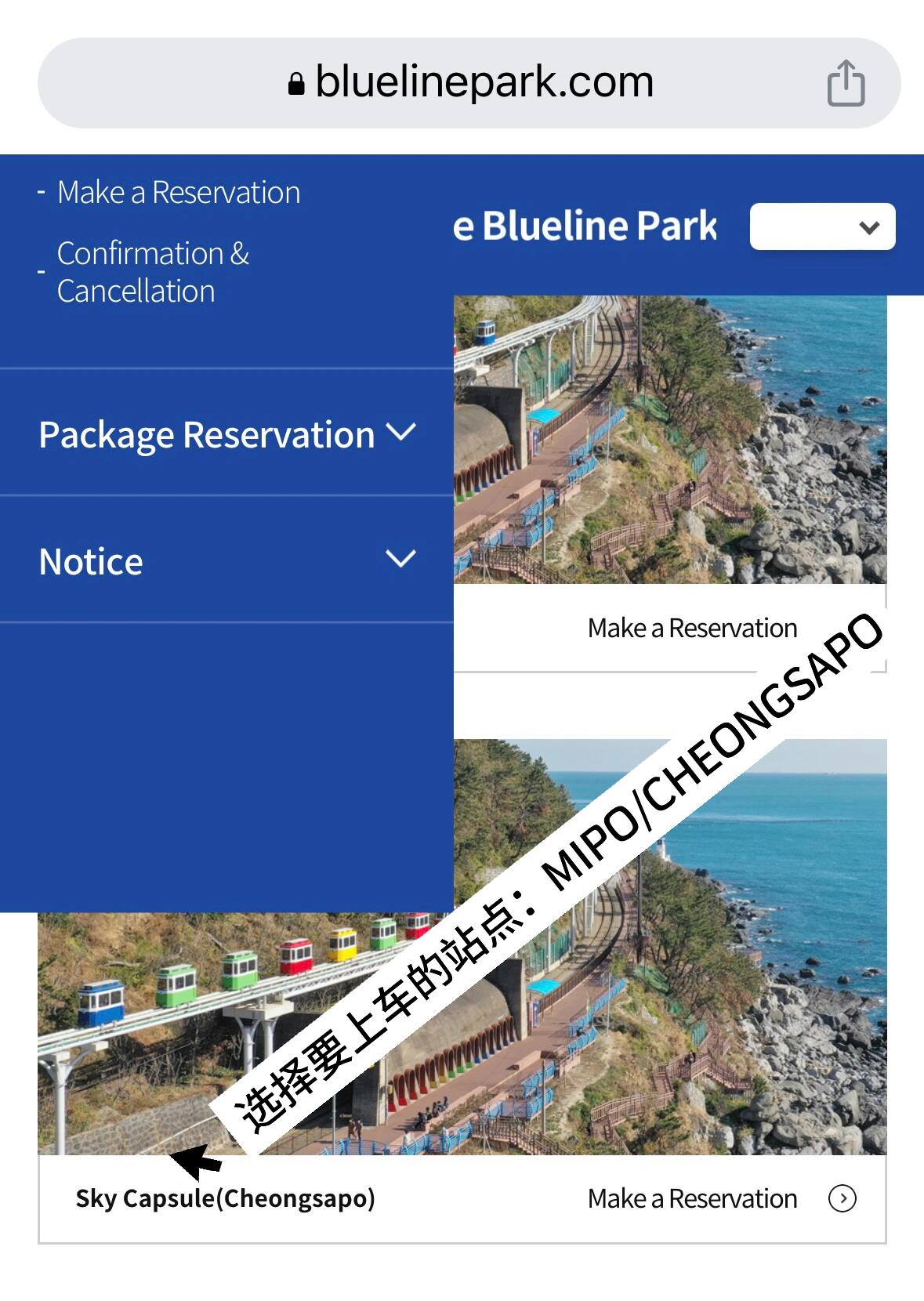Make a Reservation for Sky Capsule(Cheongsapo)
924x1301 pixels.
[x=721, y=1198]
